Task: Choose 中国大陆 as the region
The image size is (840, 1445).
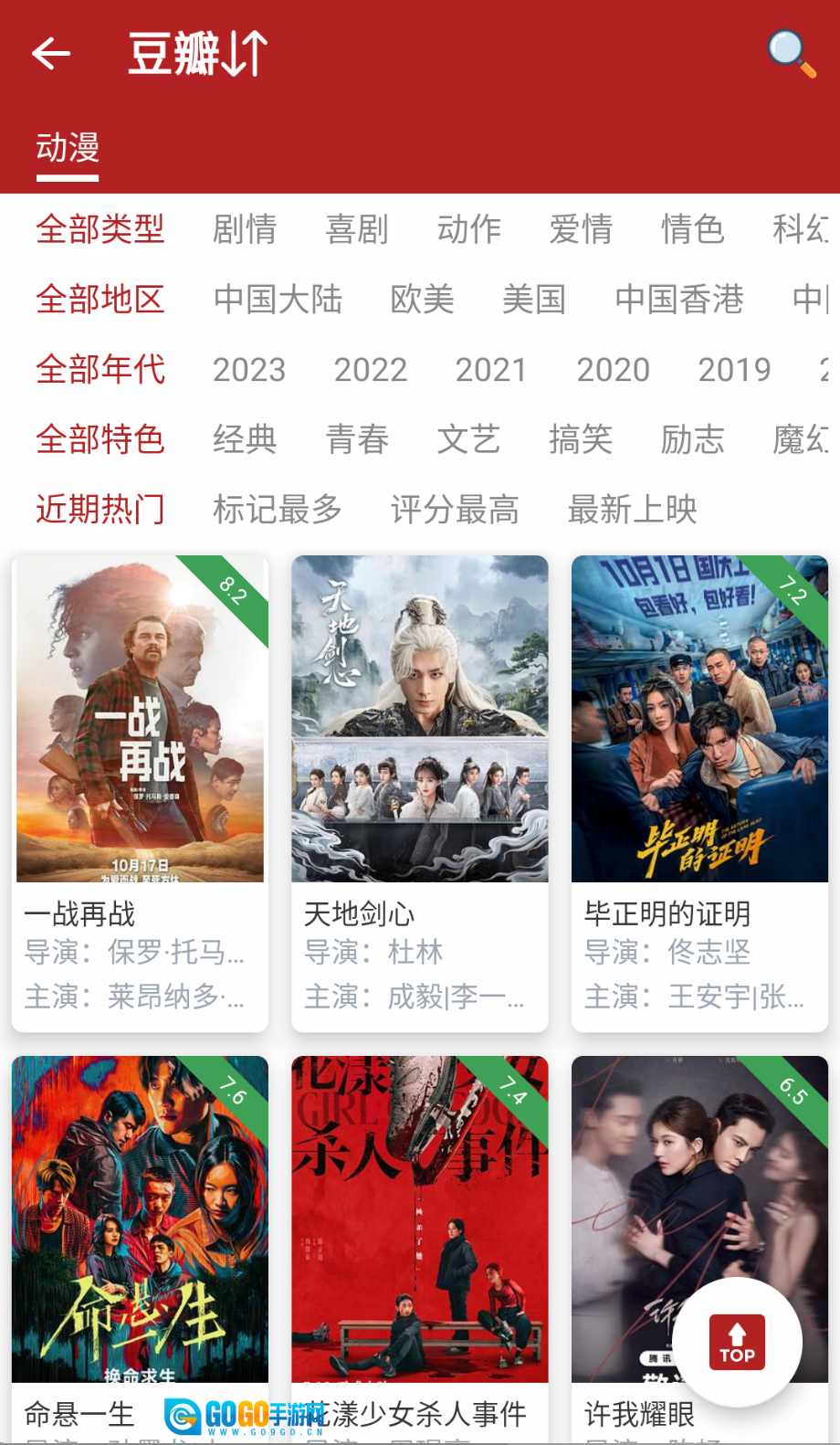Action: [278, 300]
